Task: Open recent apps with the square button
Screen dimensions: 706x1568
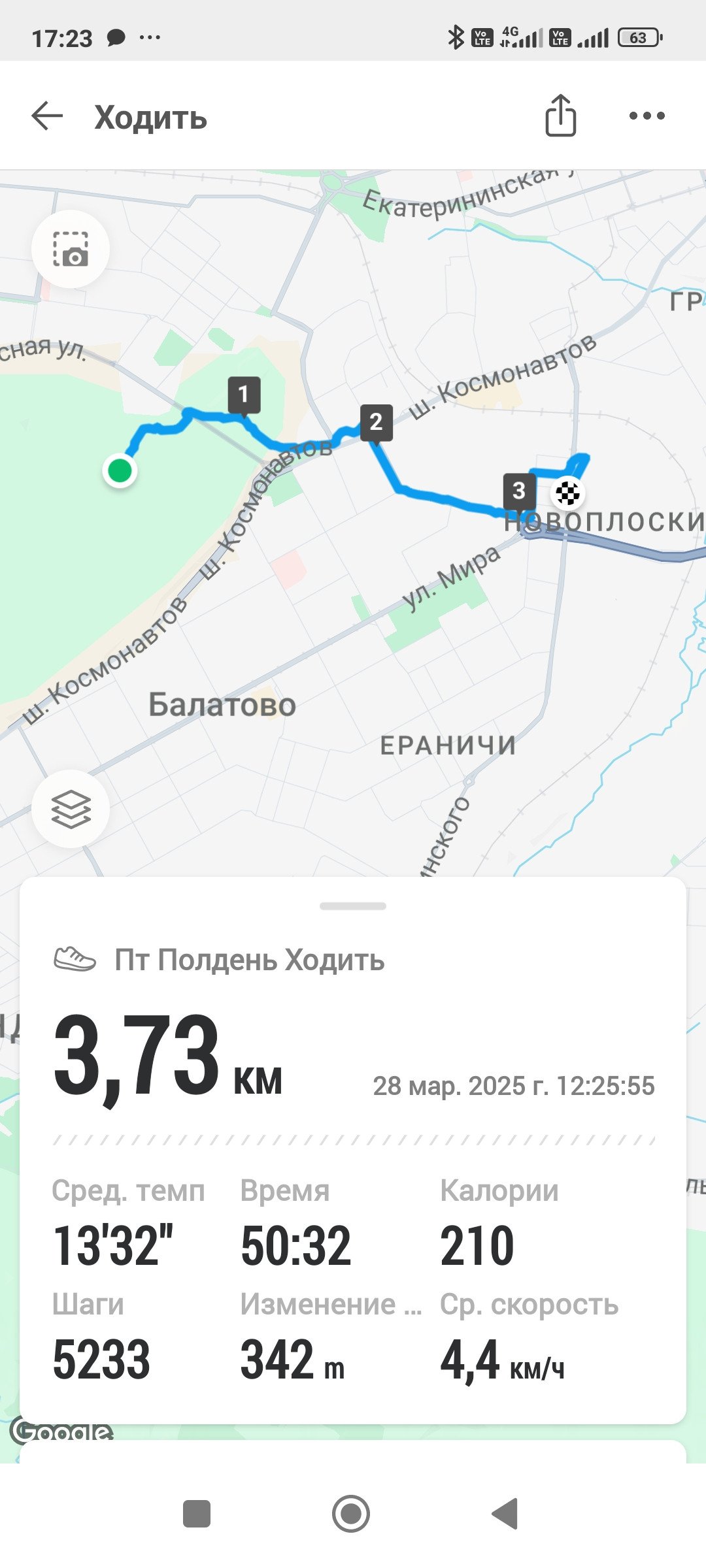Action: point(197,1514)
